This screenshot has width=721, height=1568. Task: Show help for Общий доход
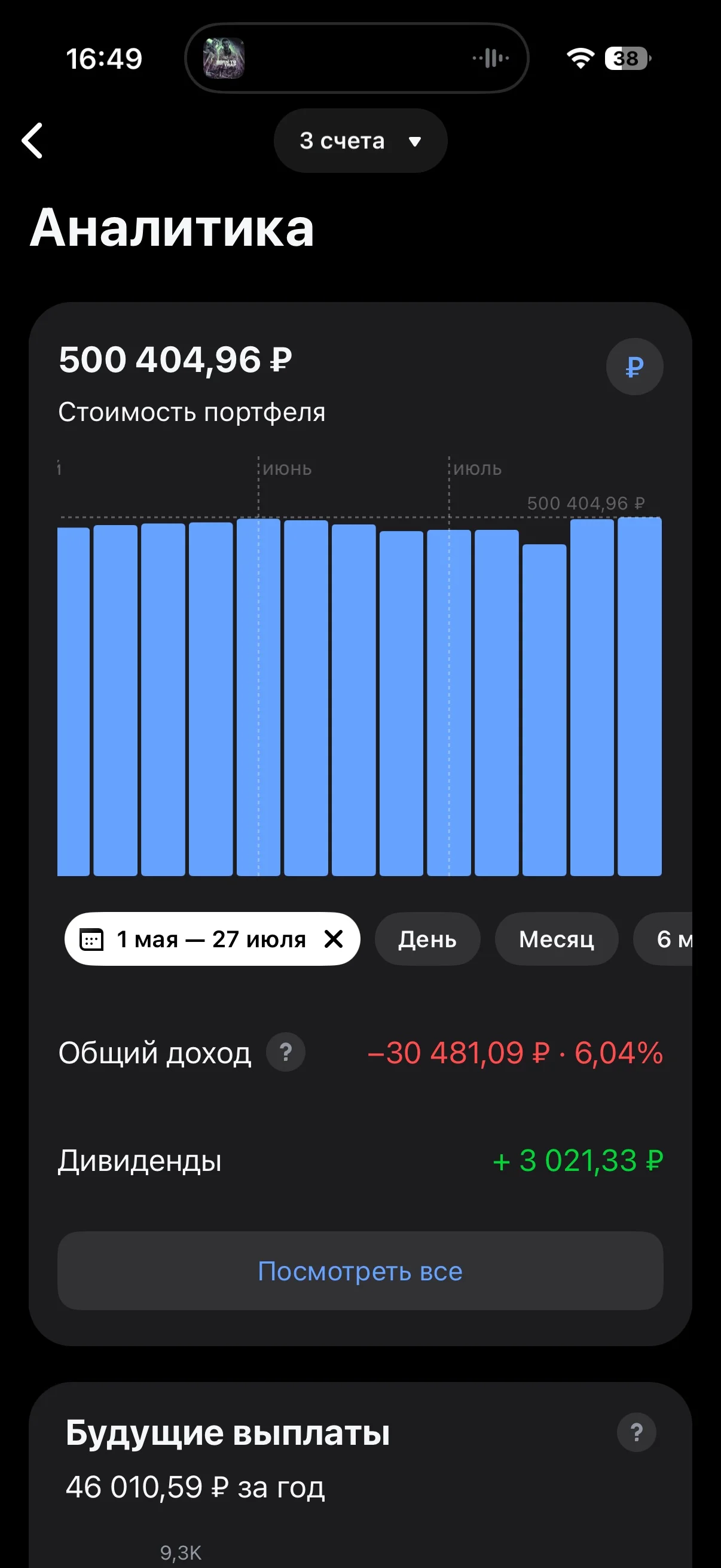pyautogui.click(x=286, y=1053)
